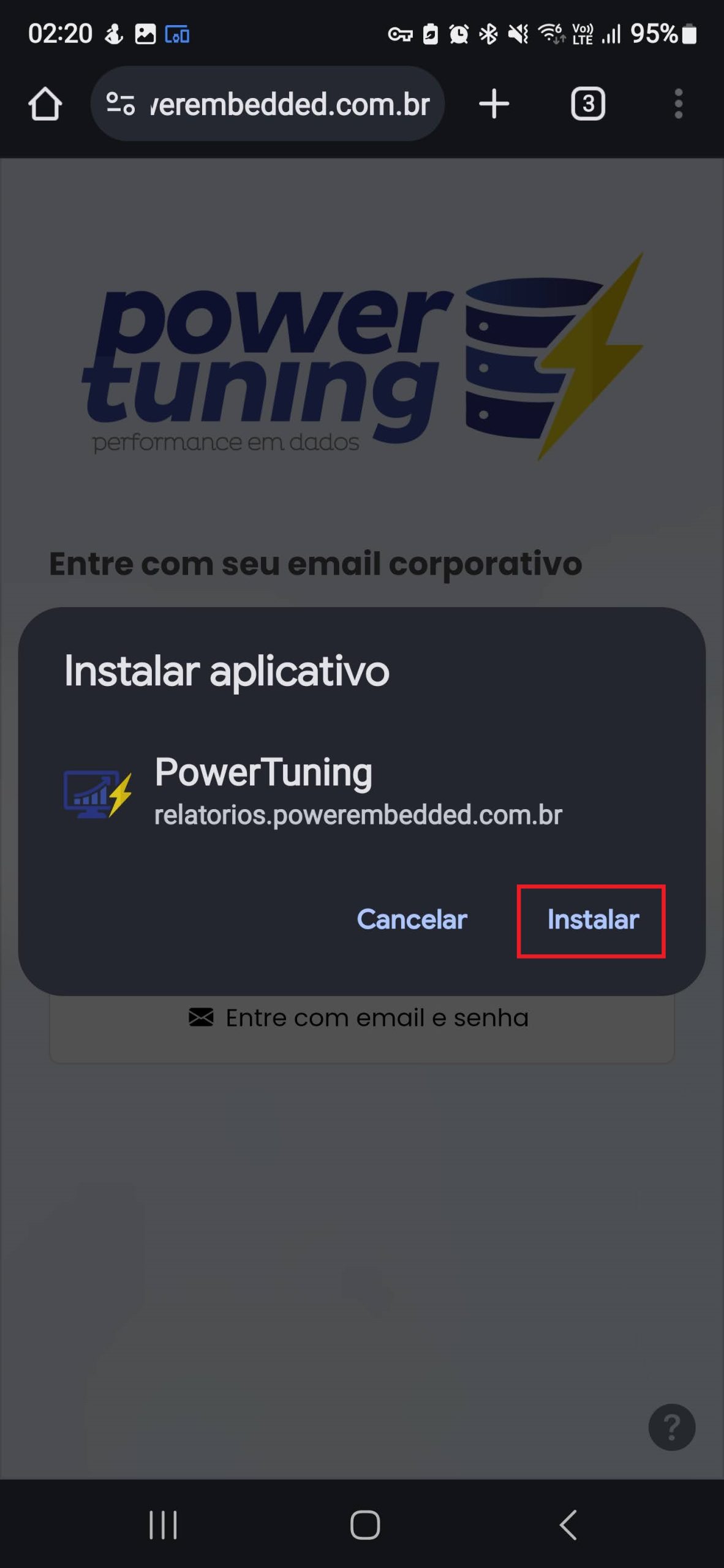Image resolution: width=724 pixels, height=1568 pixels.
Task: Tap the URL address bar
Action: click(x=289, y=104)
